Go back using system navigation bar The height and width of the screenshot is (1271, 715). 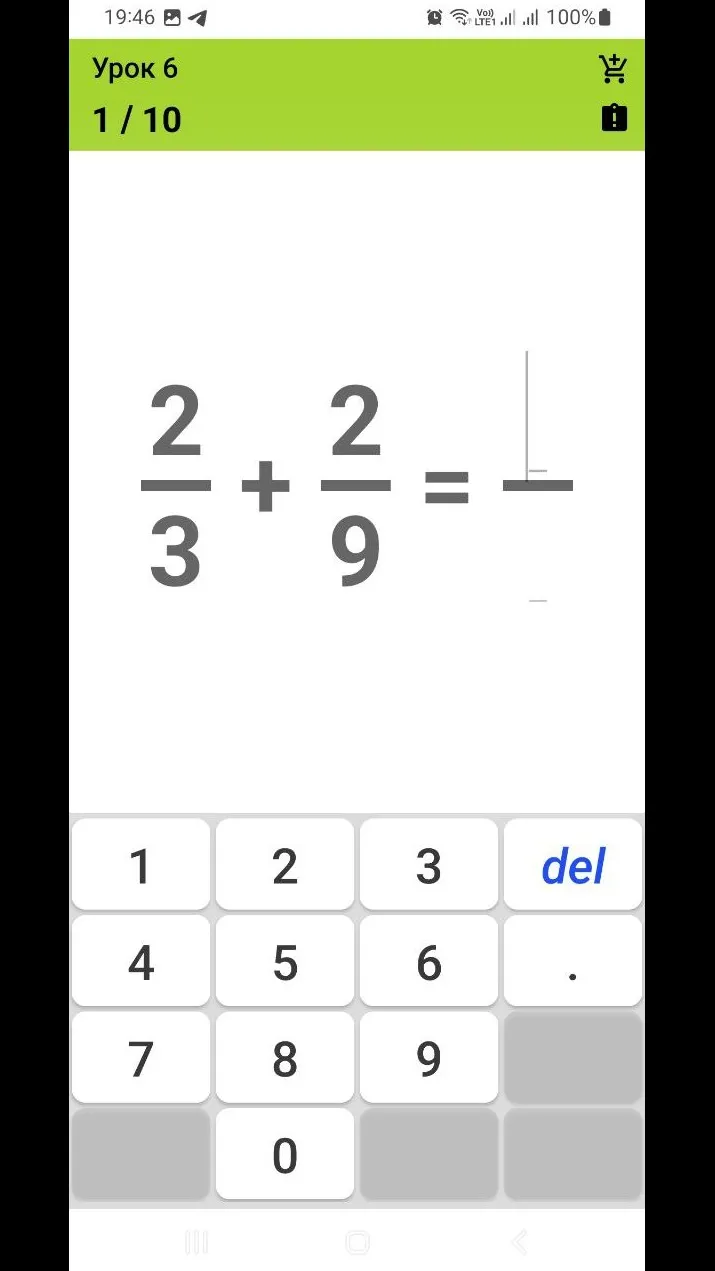pos(518,1242)
